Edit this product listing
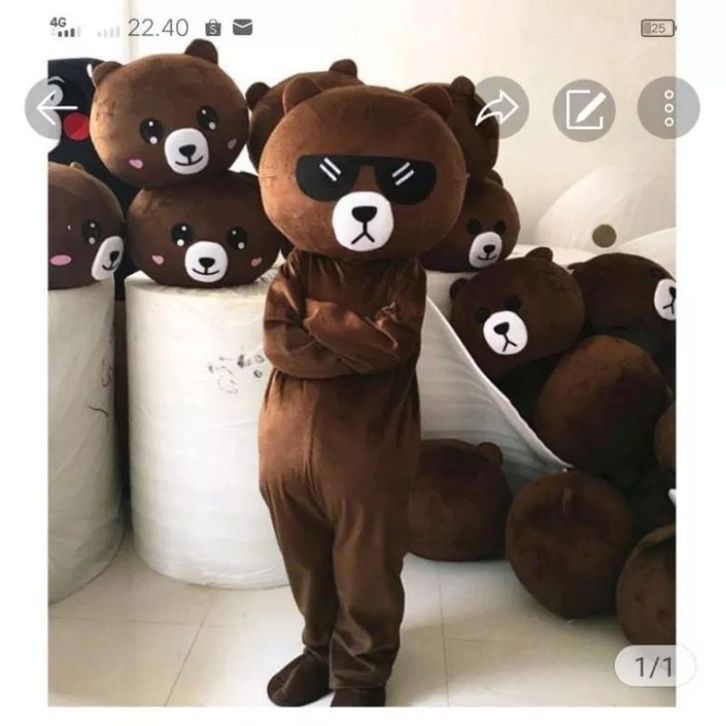 tap(584, 108)
